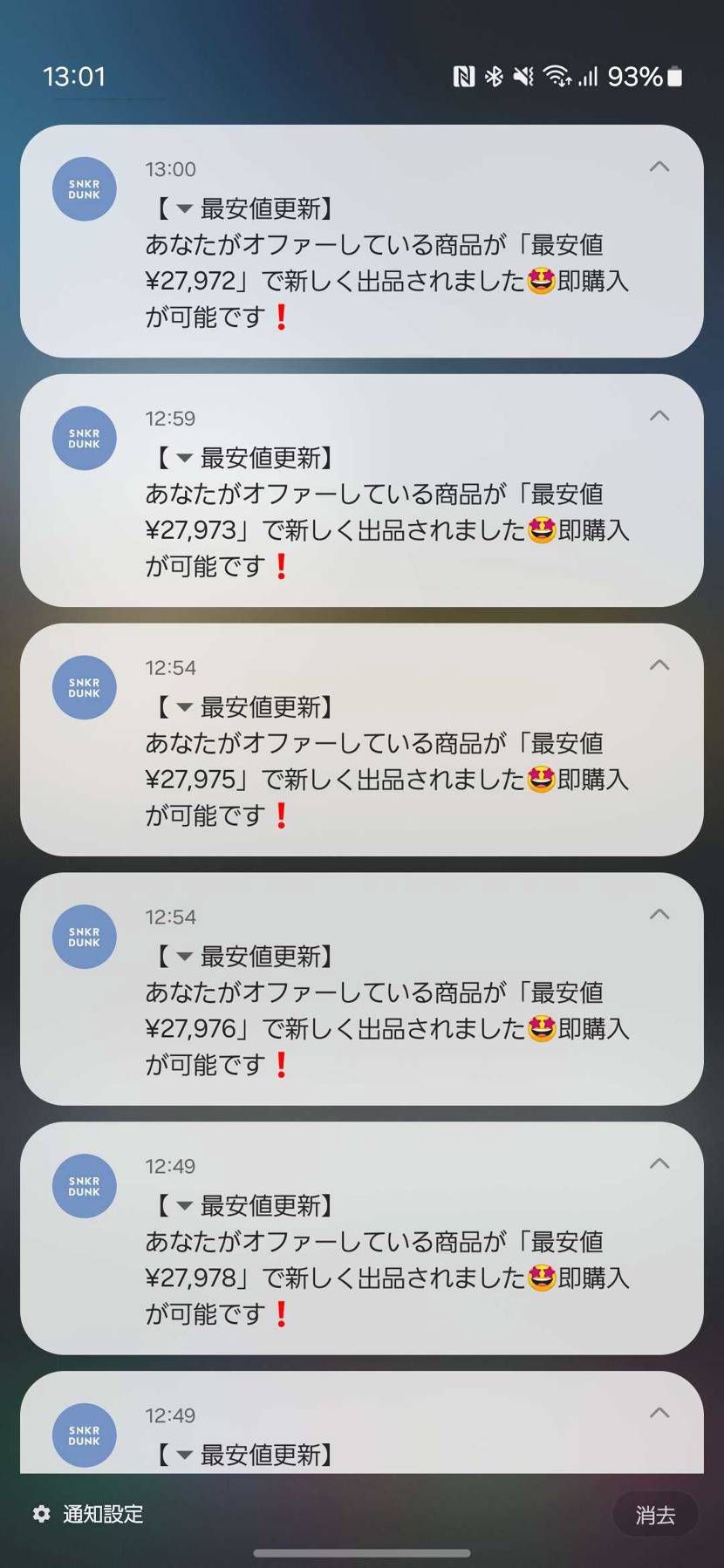Collapse the 13:00 price alert notification

coord(660,167)
